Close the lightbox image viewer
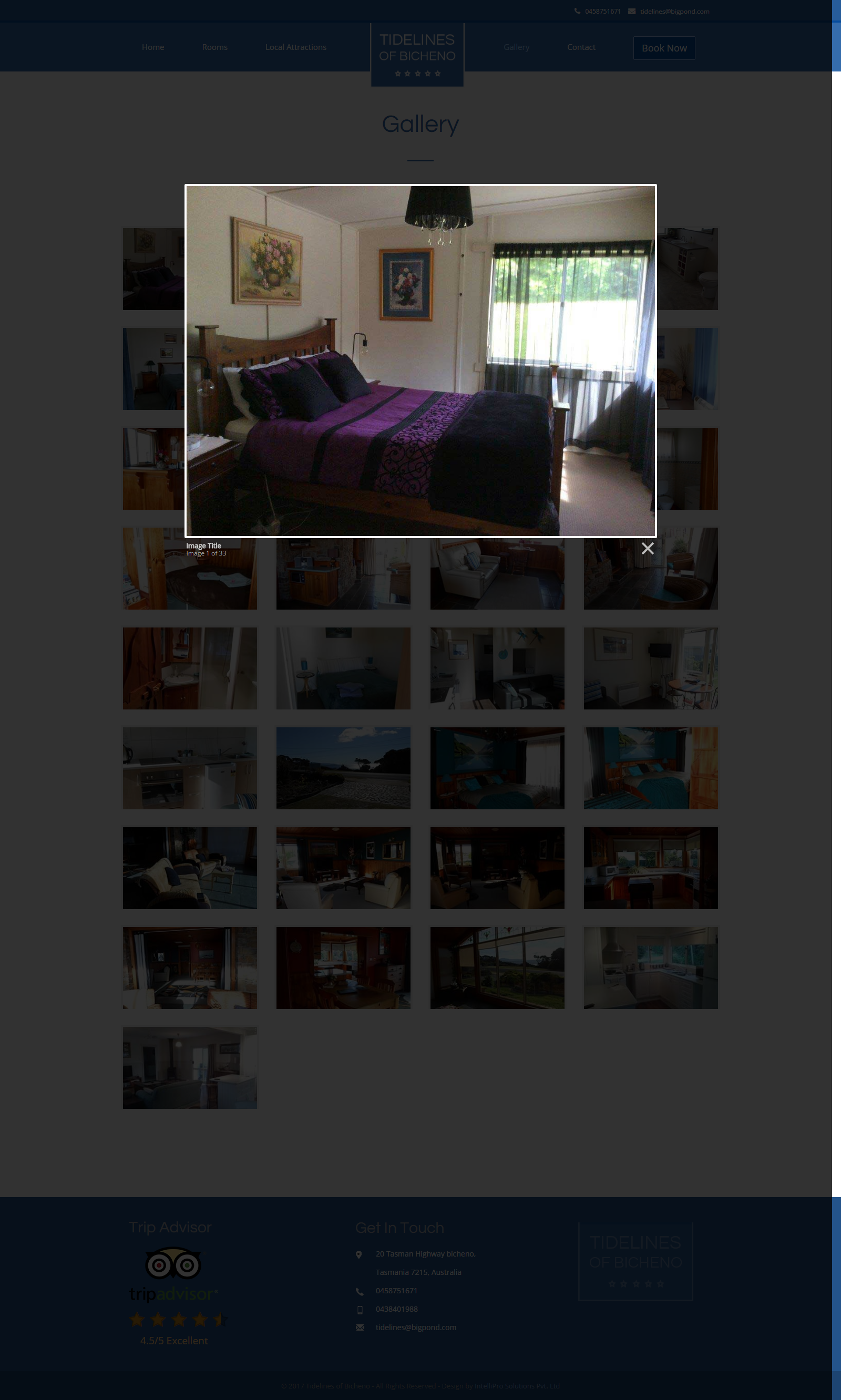This screenshot has width=841, height=1400. 647,549
